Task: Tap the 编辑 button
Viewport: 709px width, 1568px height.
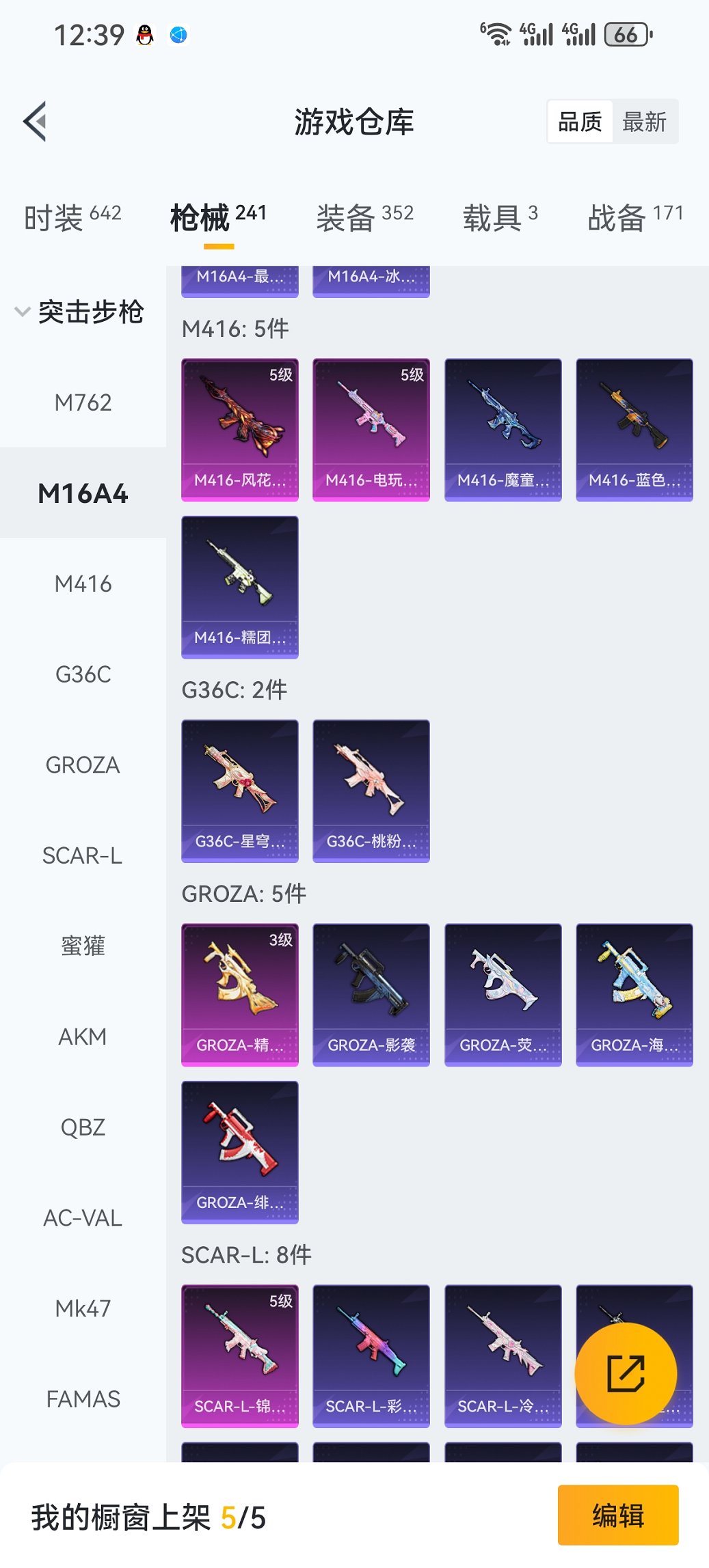Action: point(617,1515)
